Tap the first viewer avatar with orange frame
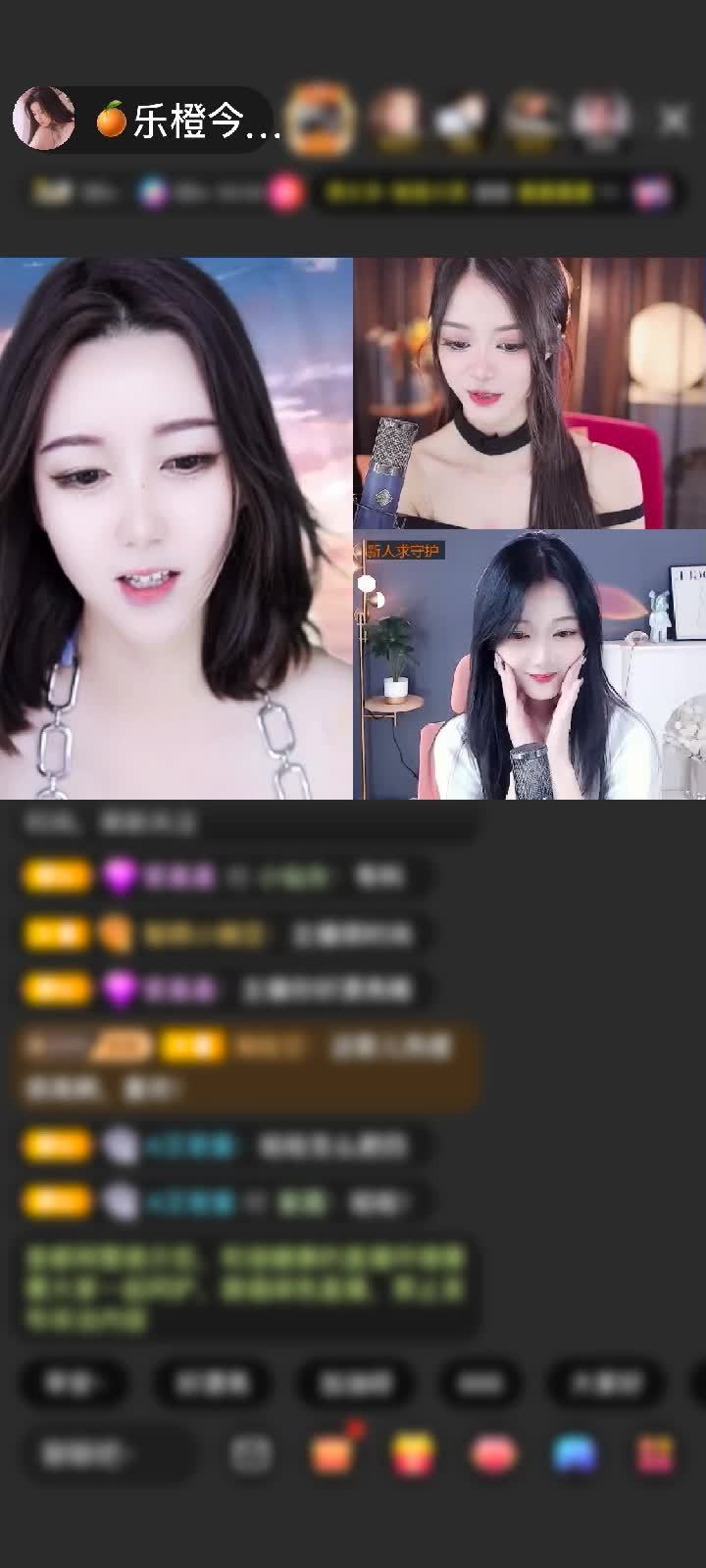This screenshot has height=1568, width=706. click(321, 120)
